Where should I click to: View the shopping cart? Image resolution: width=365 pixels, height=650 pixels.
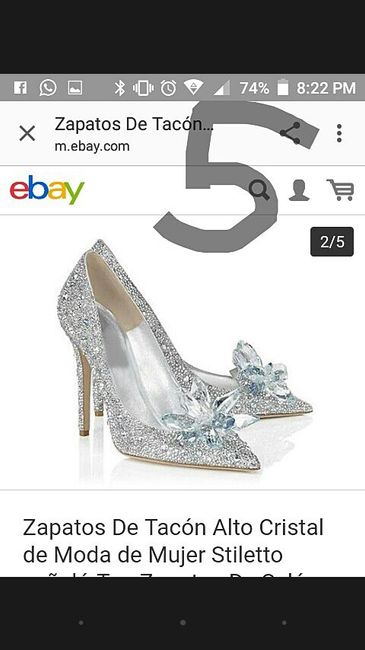(340, 190)
